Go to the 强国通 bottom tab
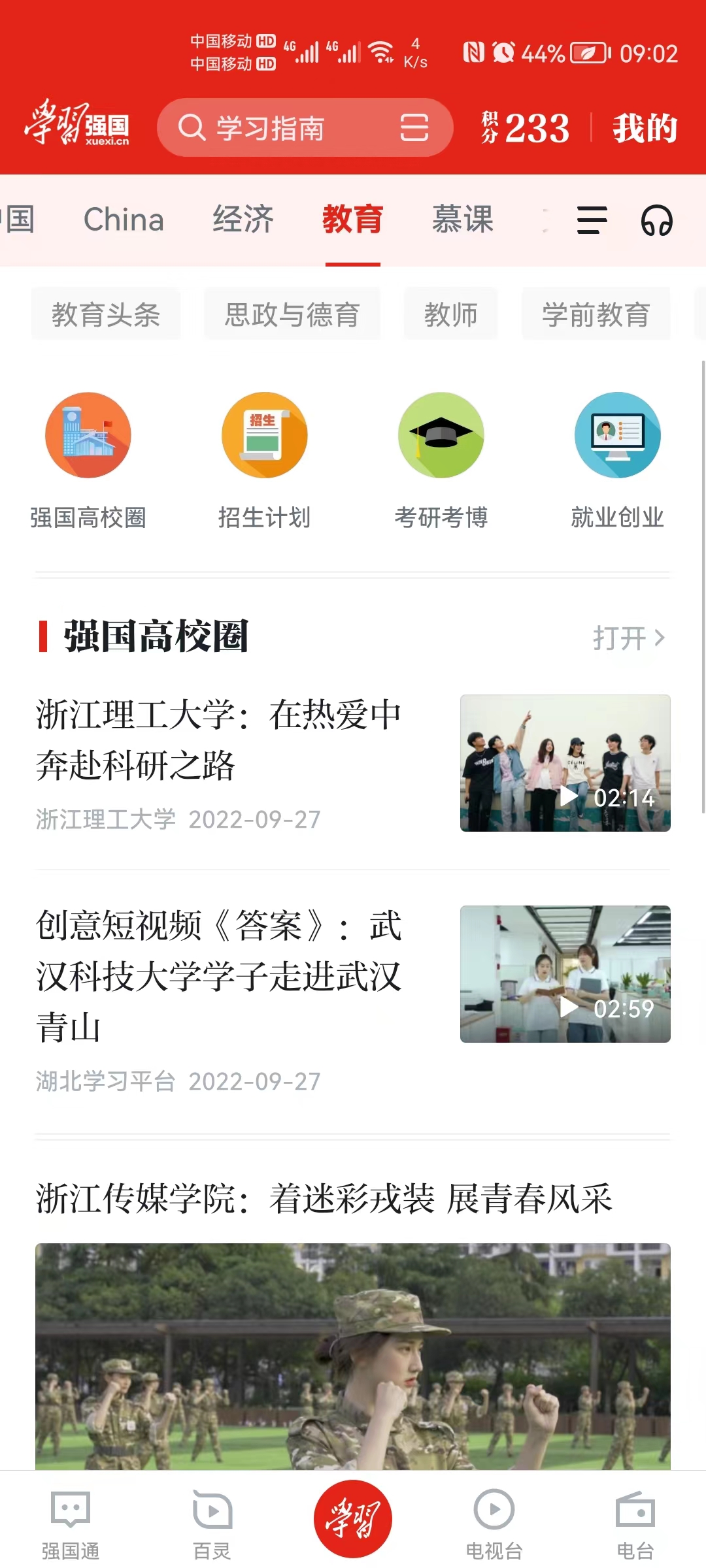Viewport: 706px width, 1568px height. pyautogui.click(x=71, y=1524)
